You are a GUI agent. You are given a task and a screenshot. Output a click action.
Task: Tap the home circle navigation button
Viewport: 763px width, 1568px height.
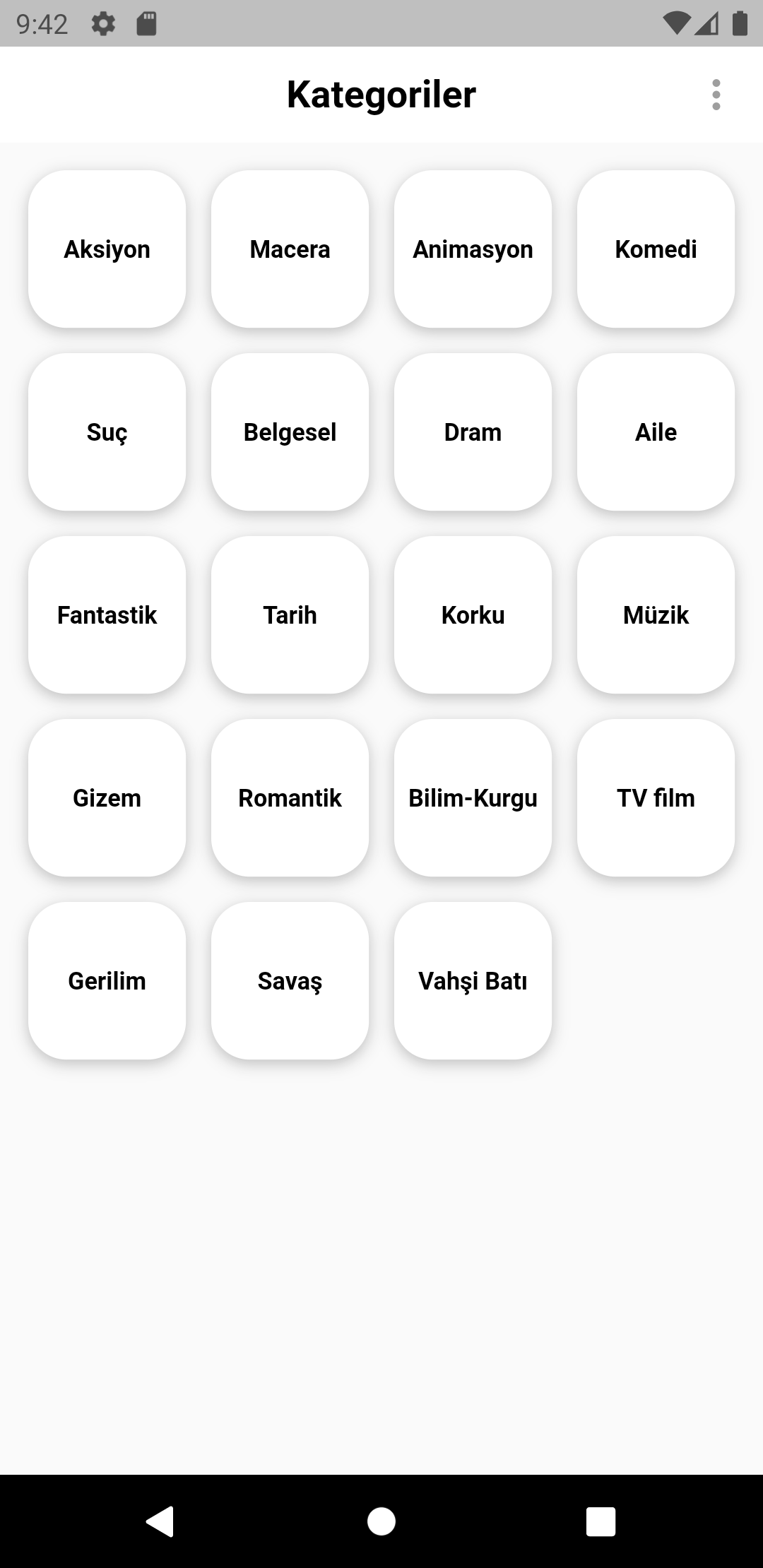click(x=381, y=1522)
